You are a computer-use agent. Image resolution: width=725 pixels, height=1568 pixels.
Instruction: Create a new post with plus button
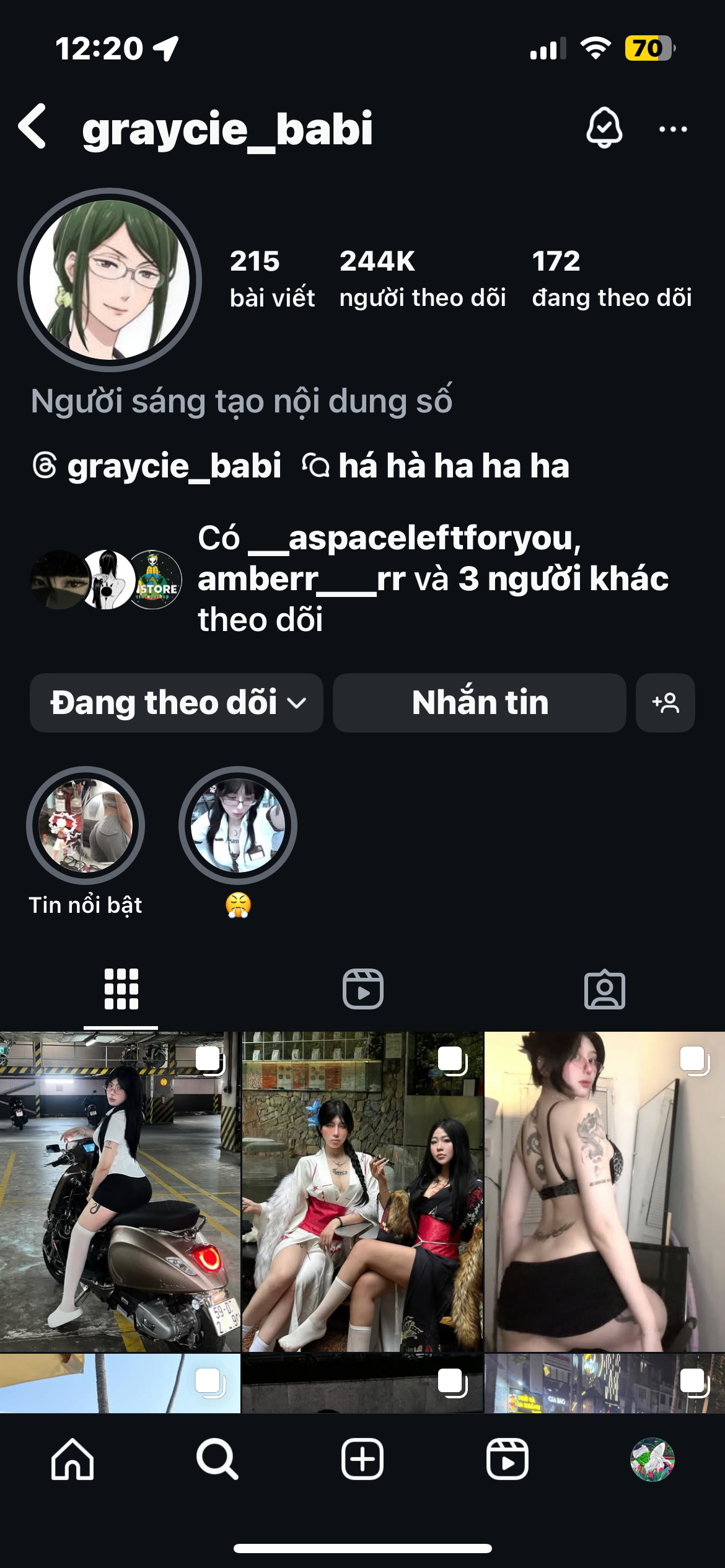(x=362, y=1459)
